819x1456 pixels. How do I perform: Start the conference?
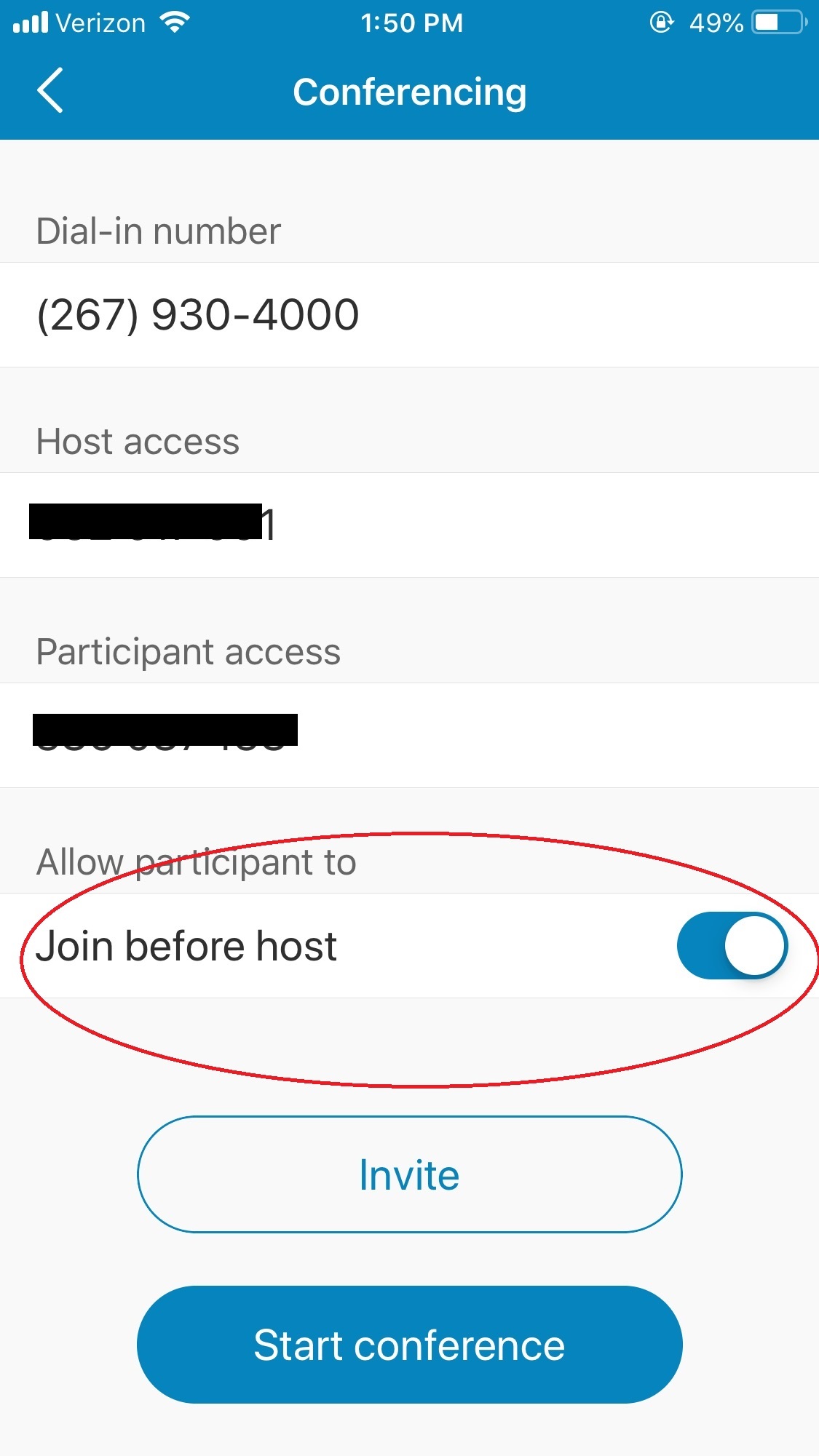409,1344
